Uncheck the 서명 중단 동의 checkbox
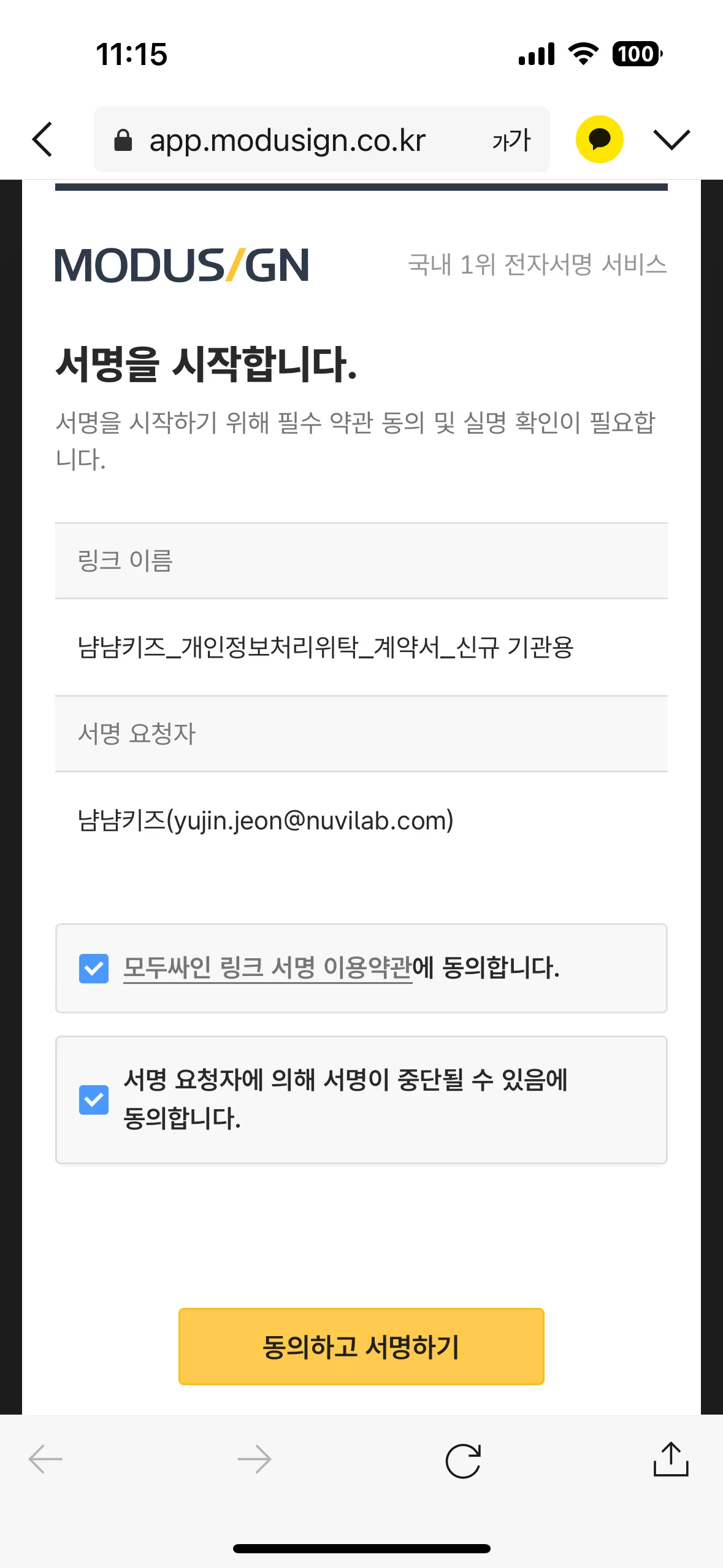Viewport: 723px width, 1568px height. pyautogui.click(x=94, y=1099)
